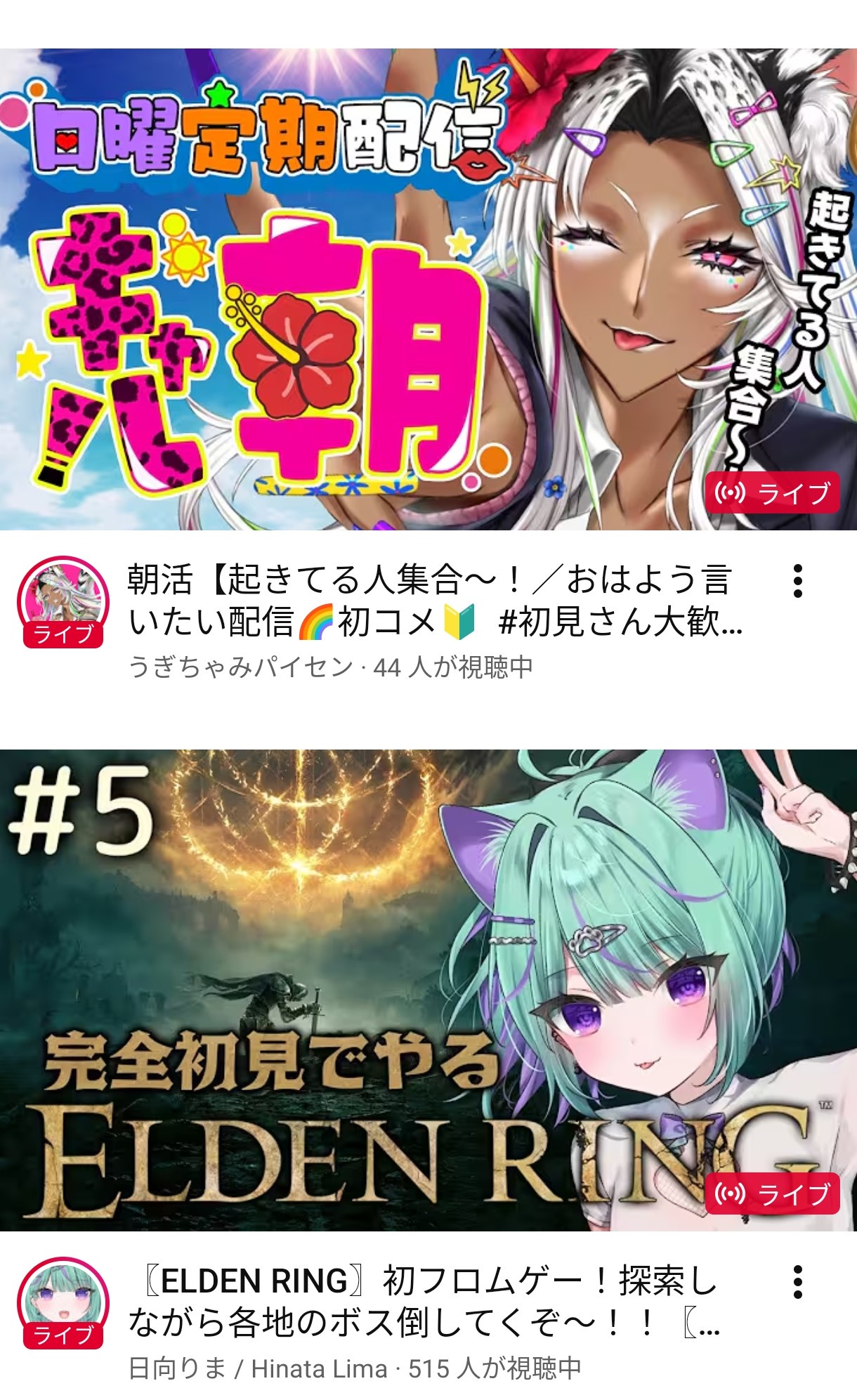Open the 初フロムゲー ELDEN RING video title

coord(425,1302)
